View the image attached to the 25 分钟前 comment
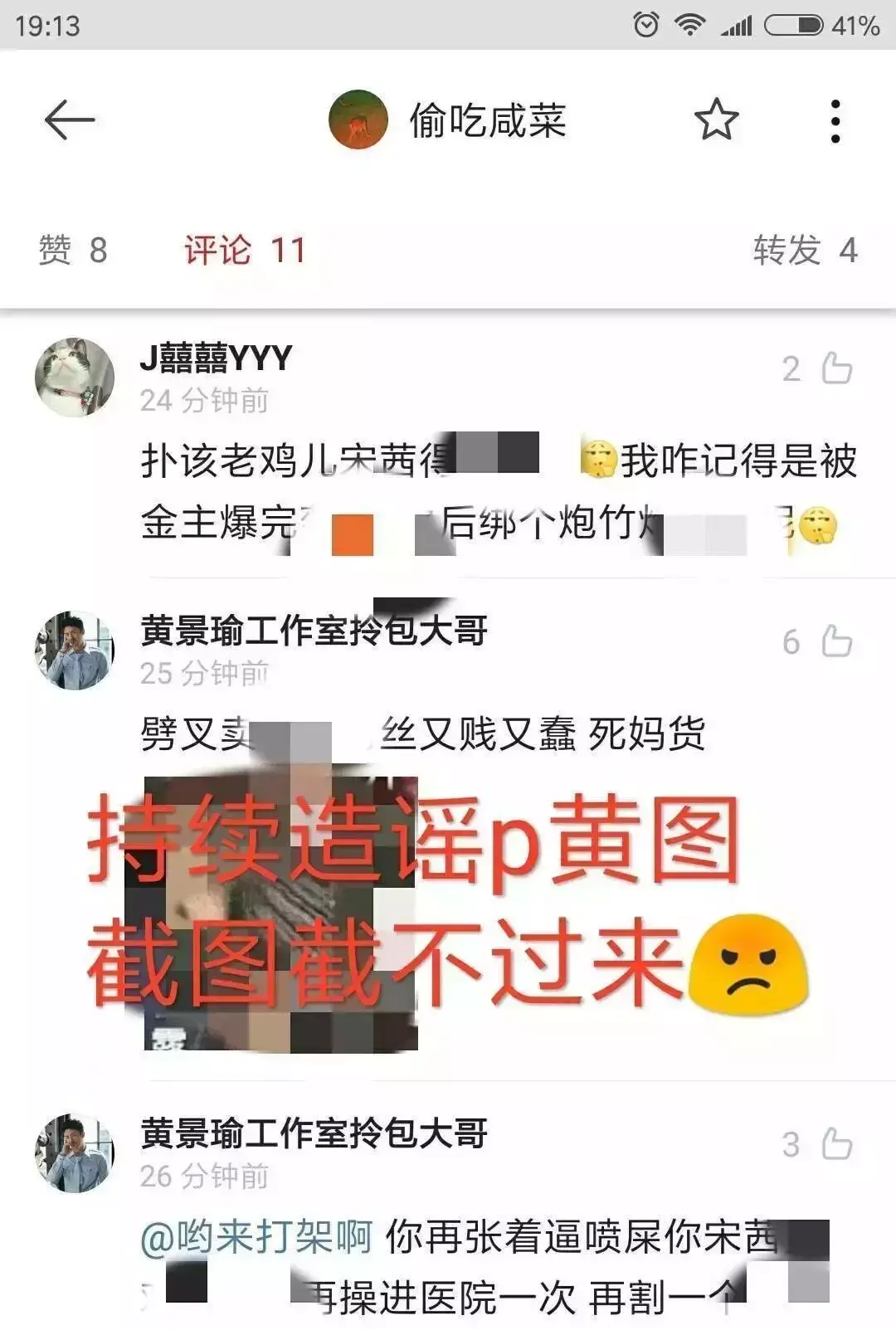896x1330 pixels. pyautogui.click(x=280, y=913)
